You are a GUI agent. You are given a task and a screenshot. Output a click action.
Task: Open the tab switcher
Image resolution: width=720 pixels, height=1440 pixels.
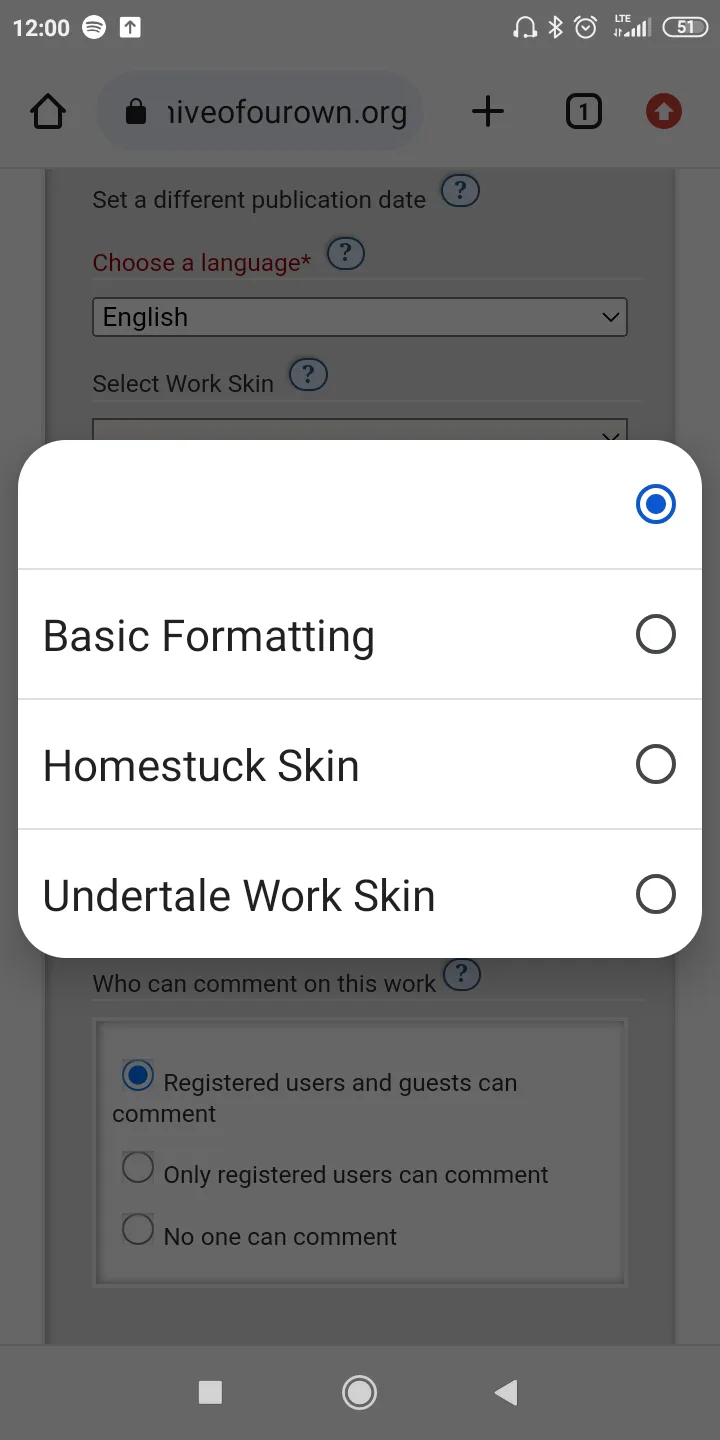(584, 111)
